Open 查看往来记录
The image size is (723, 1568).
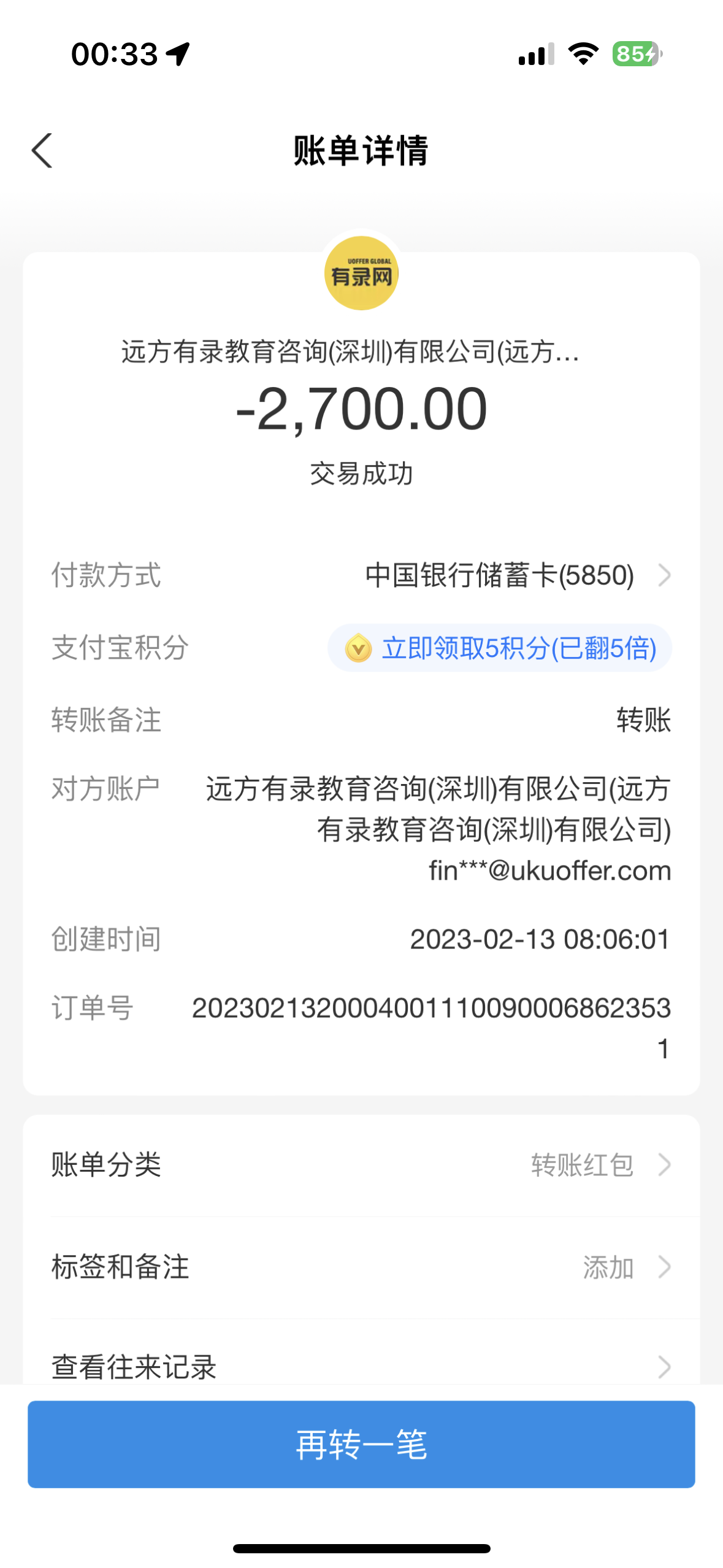point(361,1367)
